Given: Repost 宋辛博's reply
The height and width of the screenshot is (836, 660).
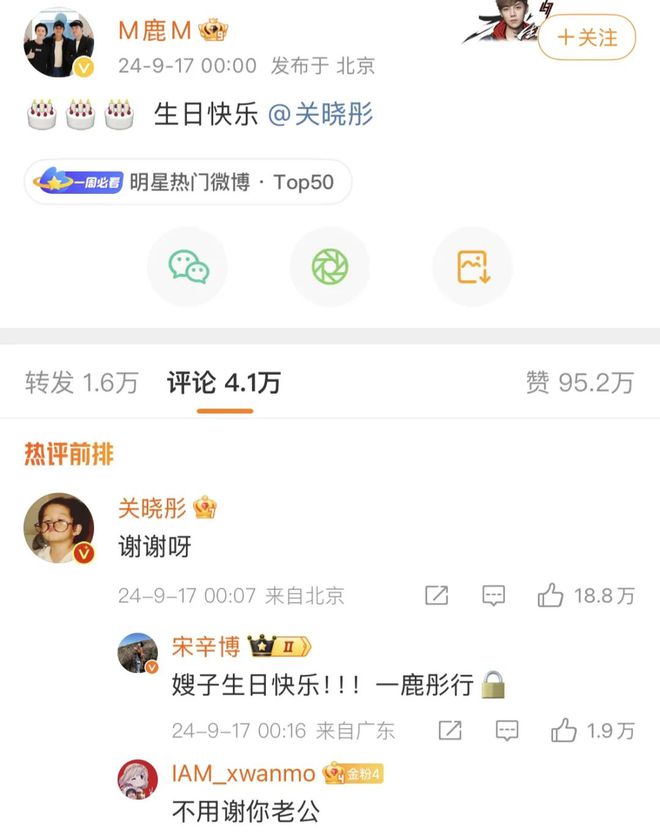Looking at the screenshot, I should click(450, 731).
